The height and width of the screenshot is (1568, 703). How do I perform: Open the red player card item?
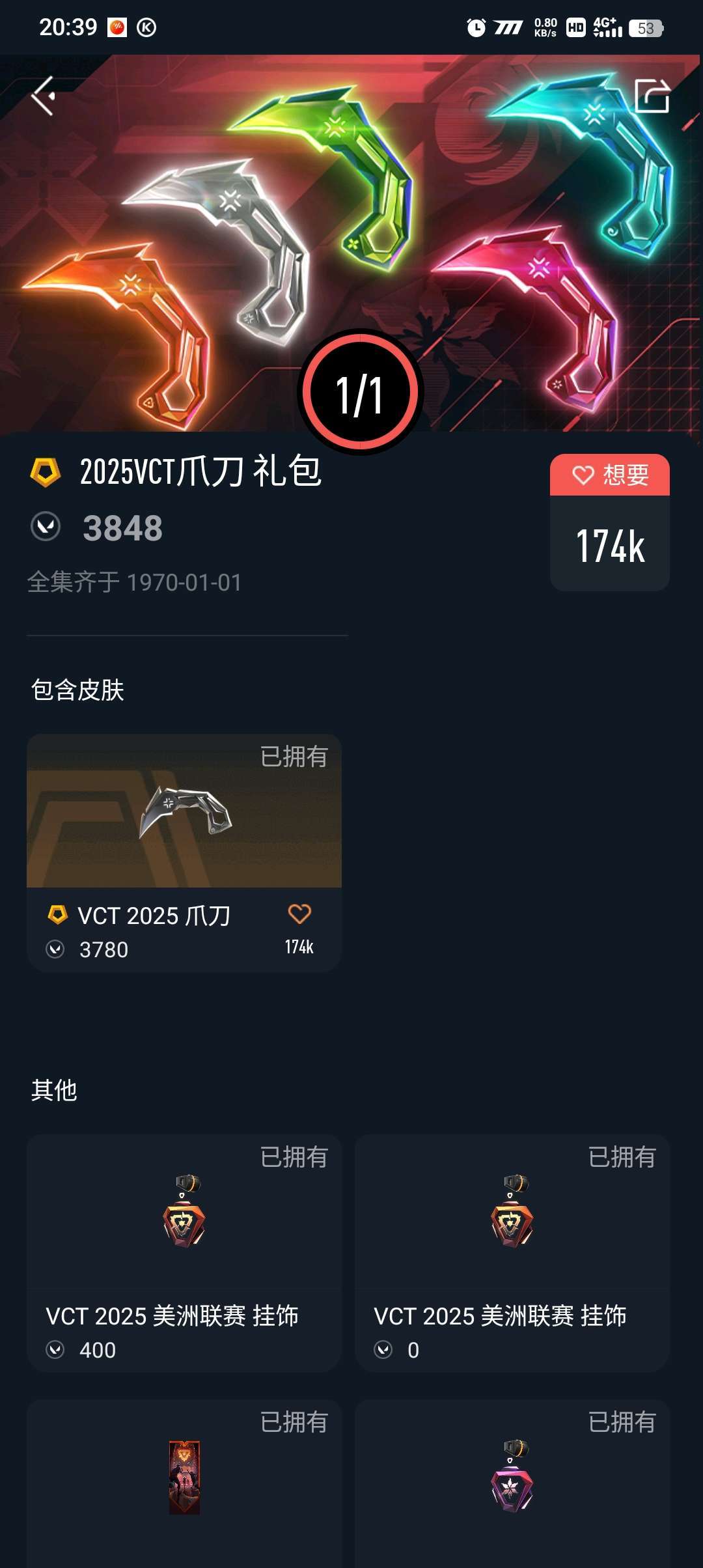(184, 1478)
